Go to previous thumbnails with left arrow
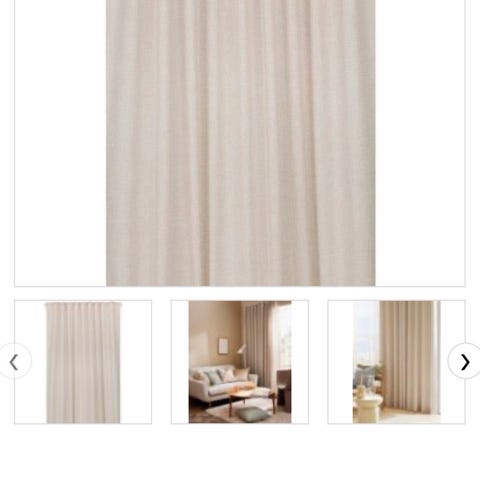The image size is (480, 480). pyautogui.click(x=14, y=361)
